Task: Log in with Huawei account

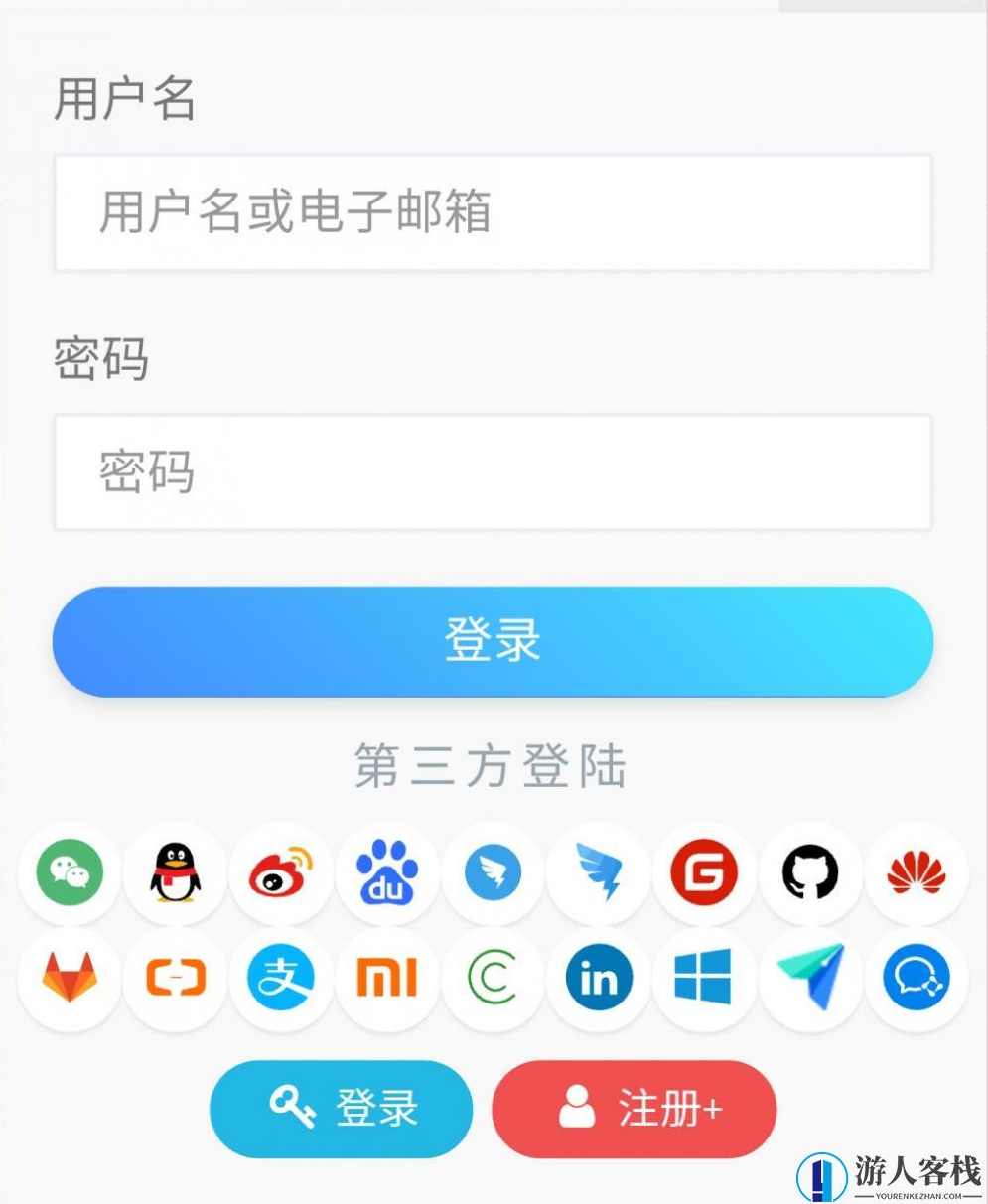Action: [x=916, y=873]
